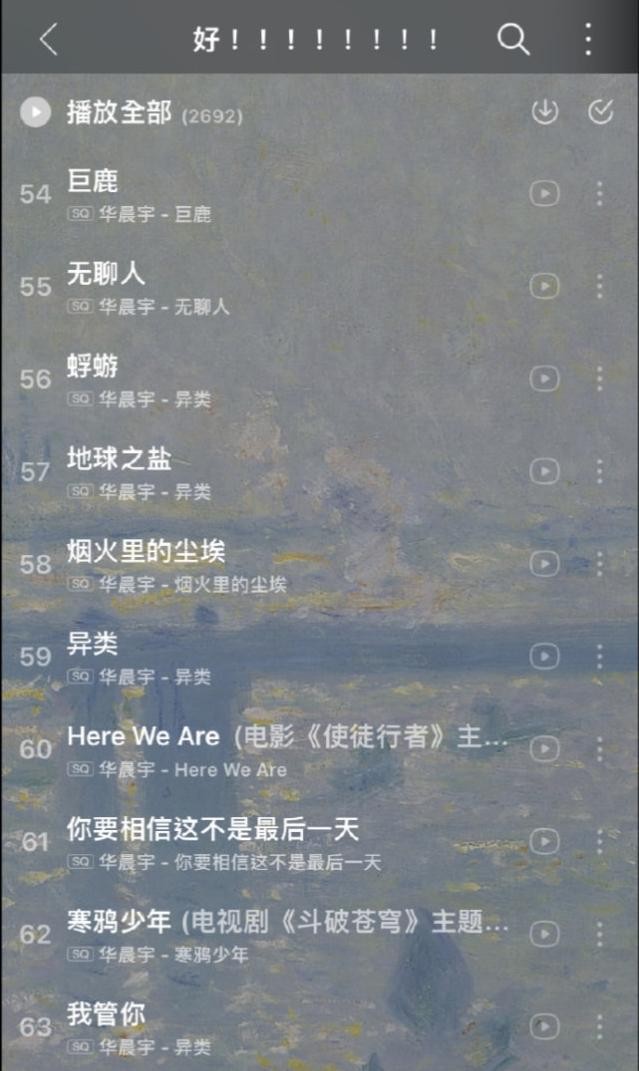This screenshot has height=1071, width=639.
Task: Open search in this playlist
Action: click(x=513, y=39)
